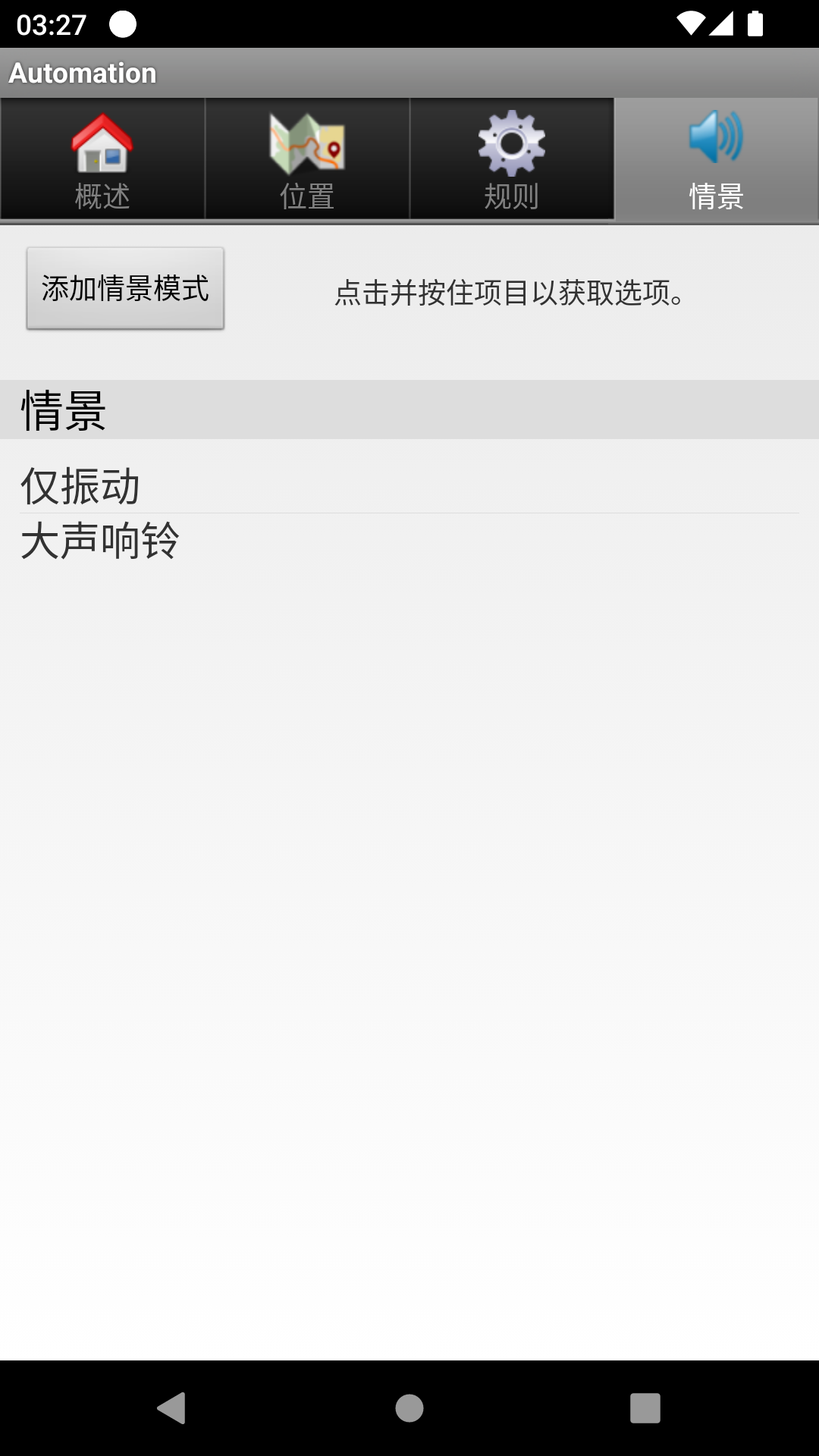Select the 大声响铃 profile
Image resolution: width=819 pixels, height=1456 pixels.
point(100,541)
